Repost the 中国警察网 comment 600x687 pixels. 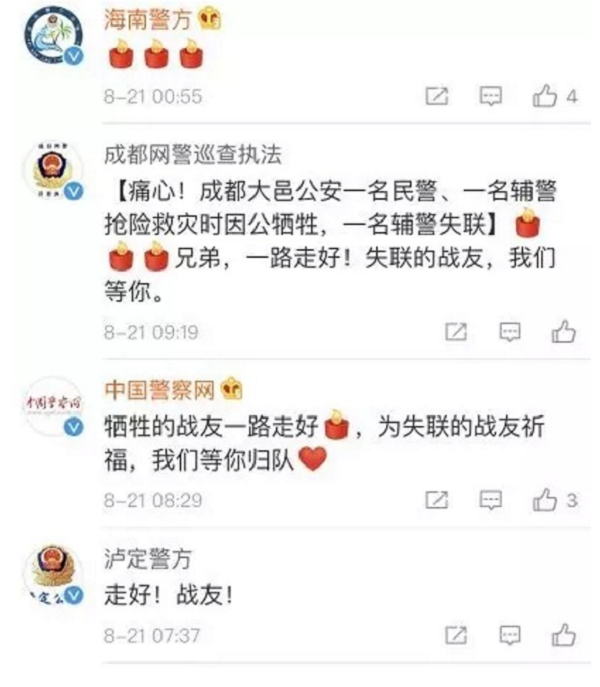pos(437,499)
